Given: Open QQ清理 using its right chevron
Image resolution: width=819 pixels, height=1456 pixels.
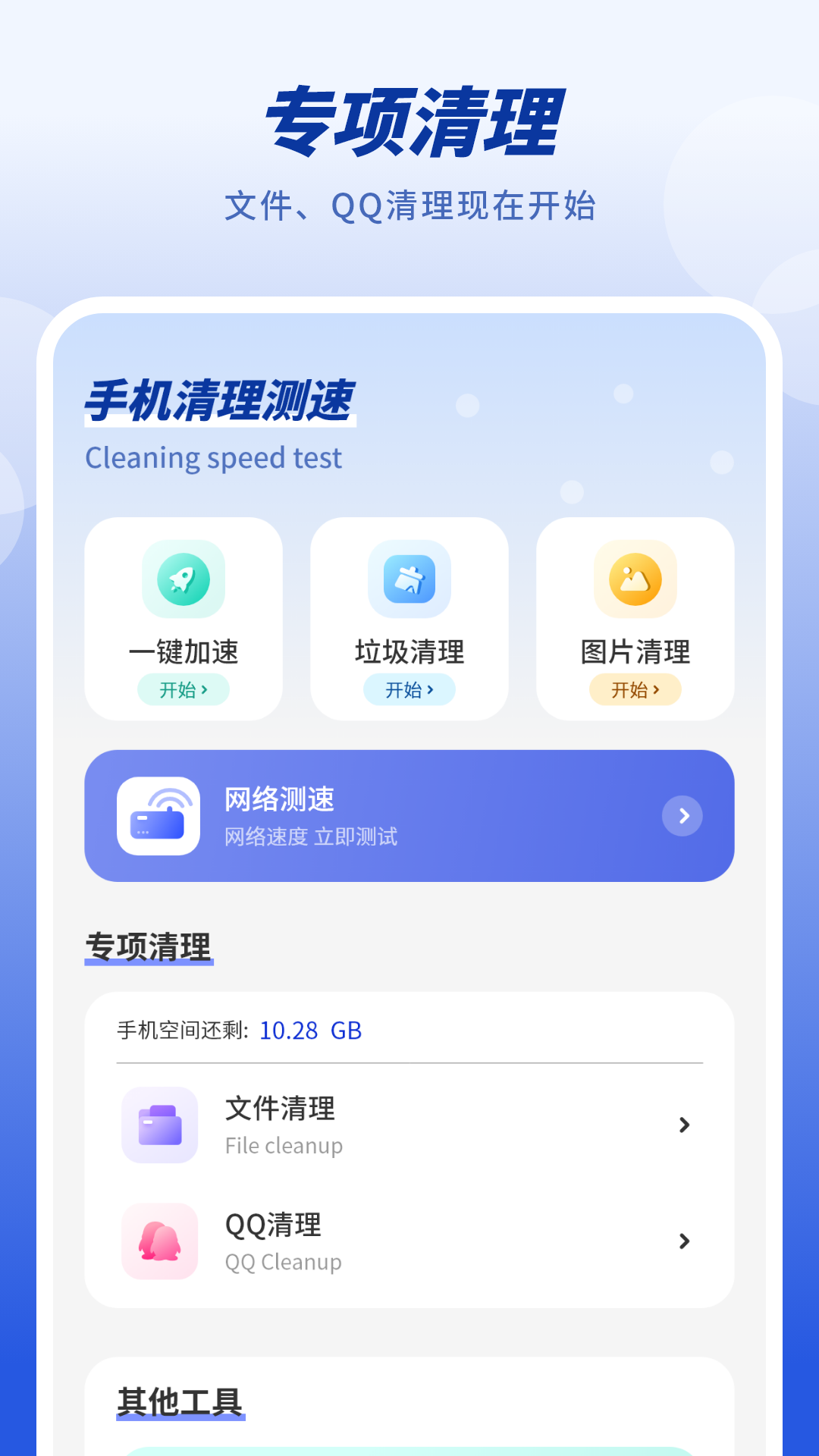Looking at the screenshot, I should [685, 1241].
